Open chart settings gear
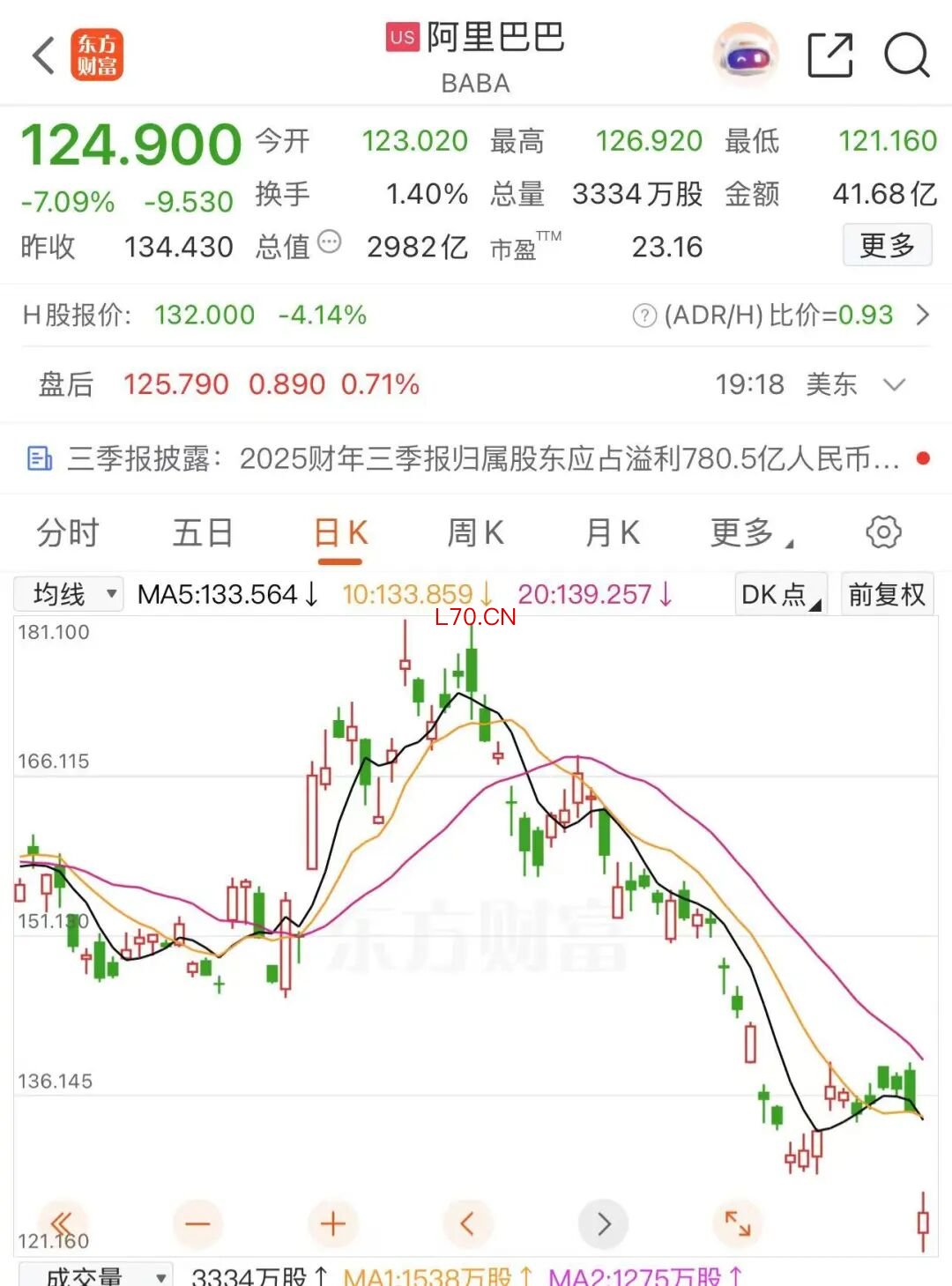 [x=883, y=532]
